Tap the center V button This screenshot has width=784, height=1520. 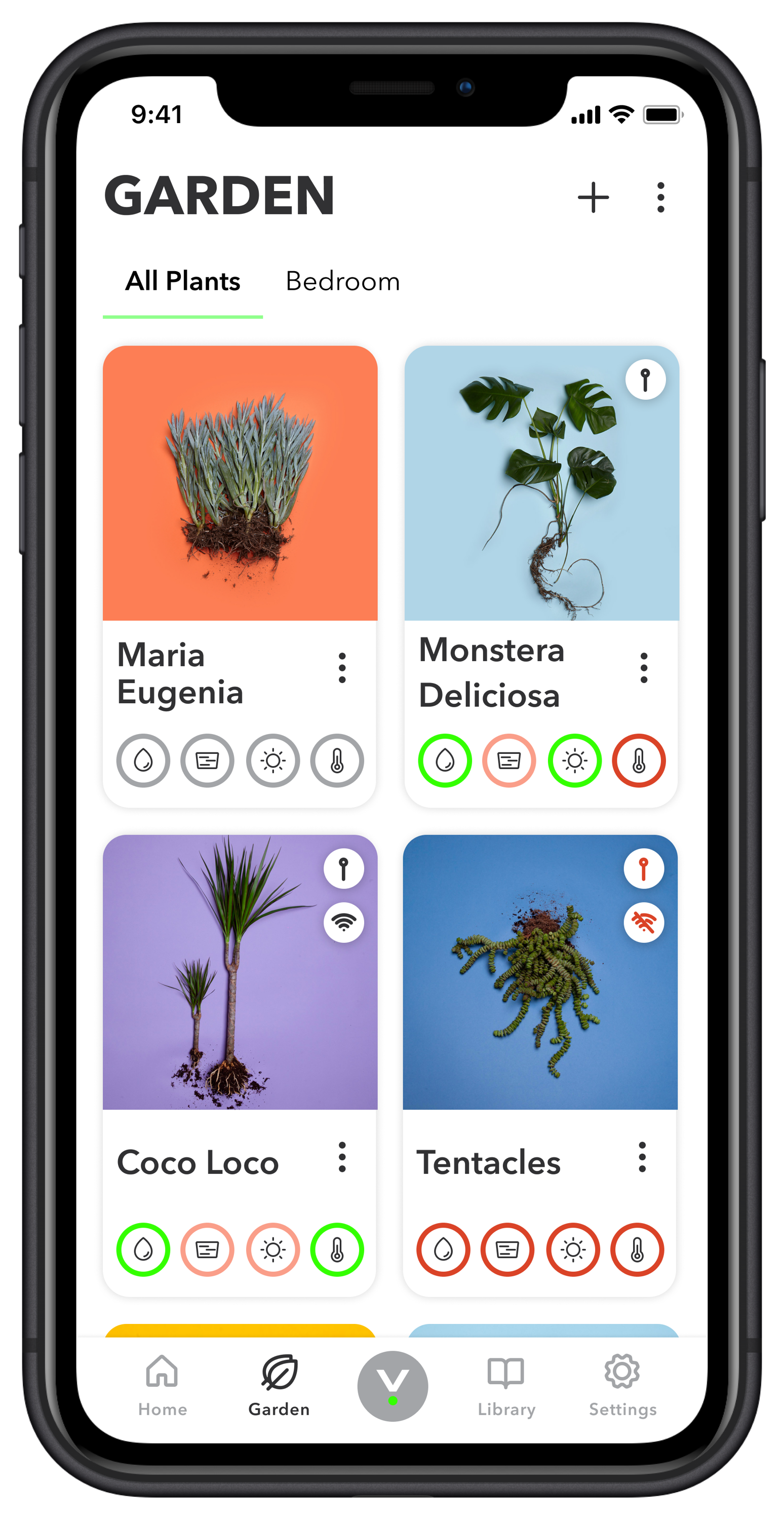393,1386
